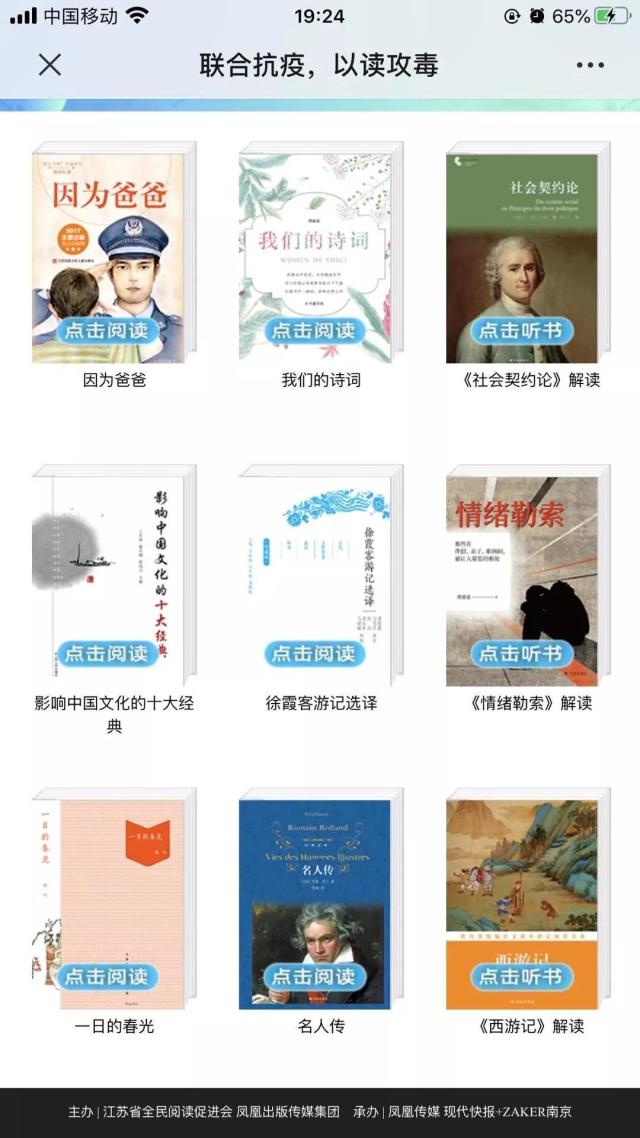Open the book 一日的春光
This screenshot has height=1138, width=640.
pyautogui.click(x=107, y=977)
